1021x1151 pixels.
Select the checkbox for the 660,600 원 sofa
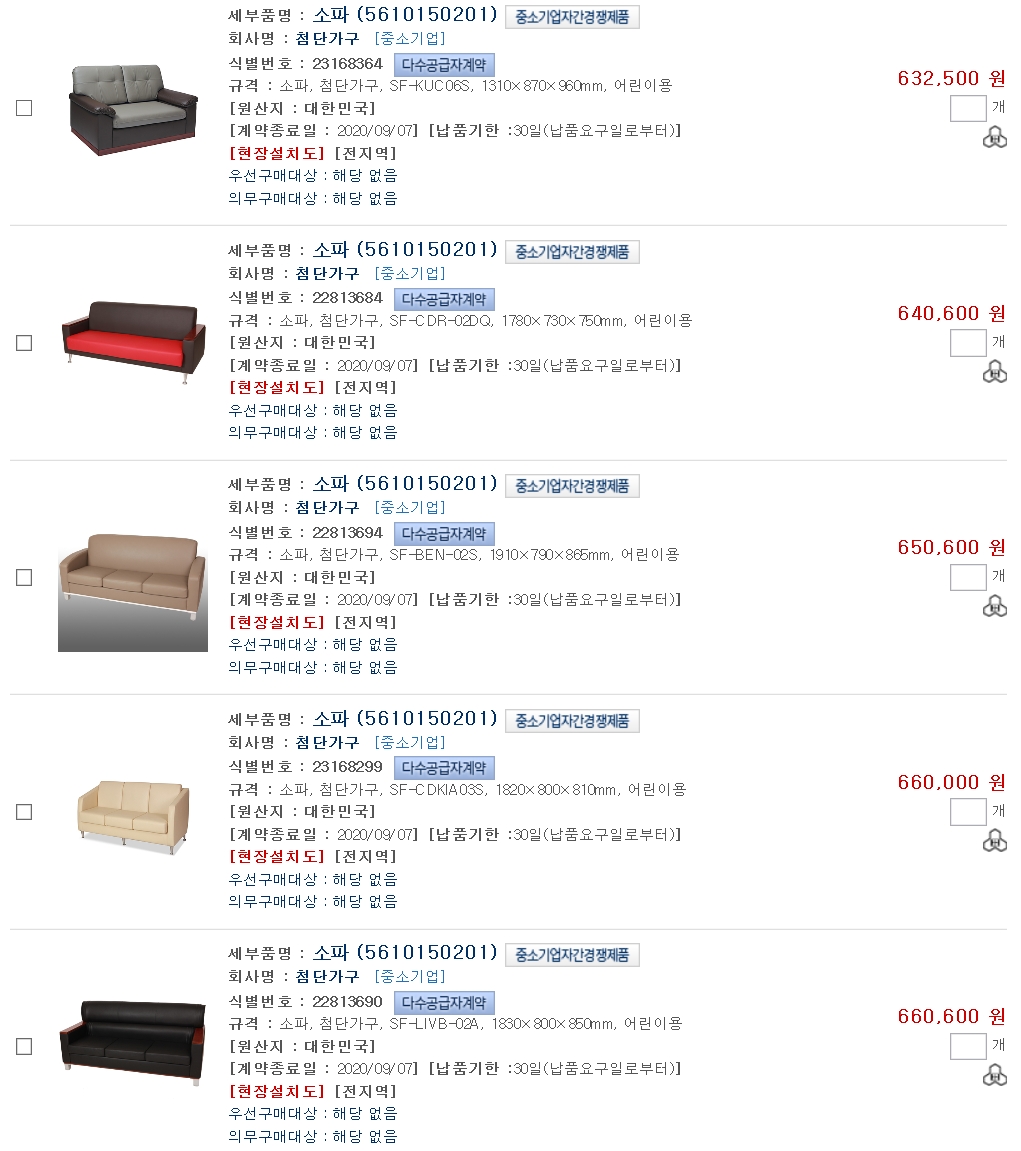click(x=24, y=1046)
